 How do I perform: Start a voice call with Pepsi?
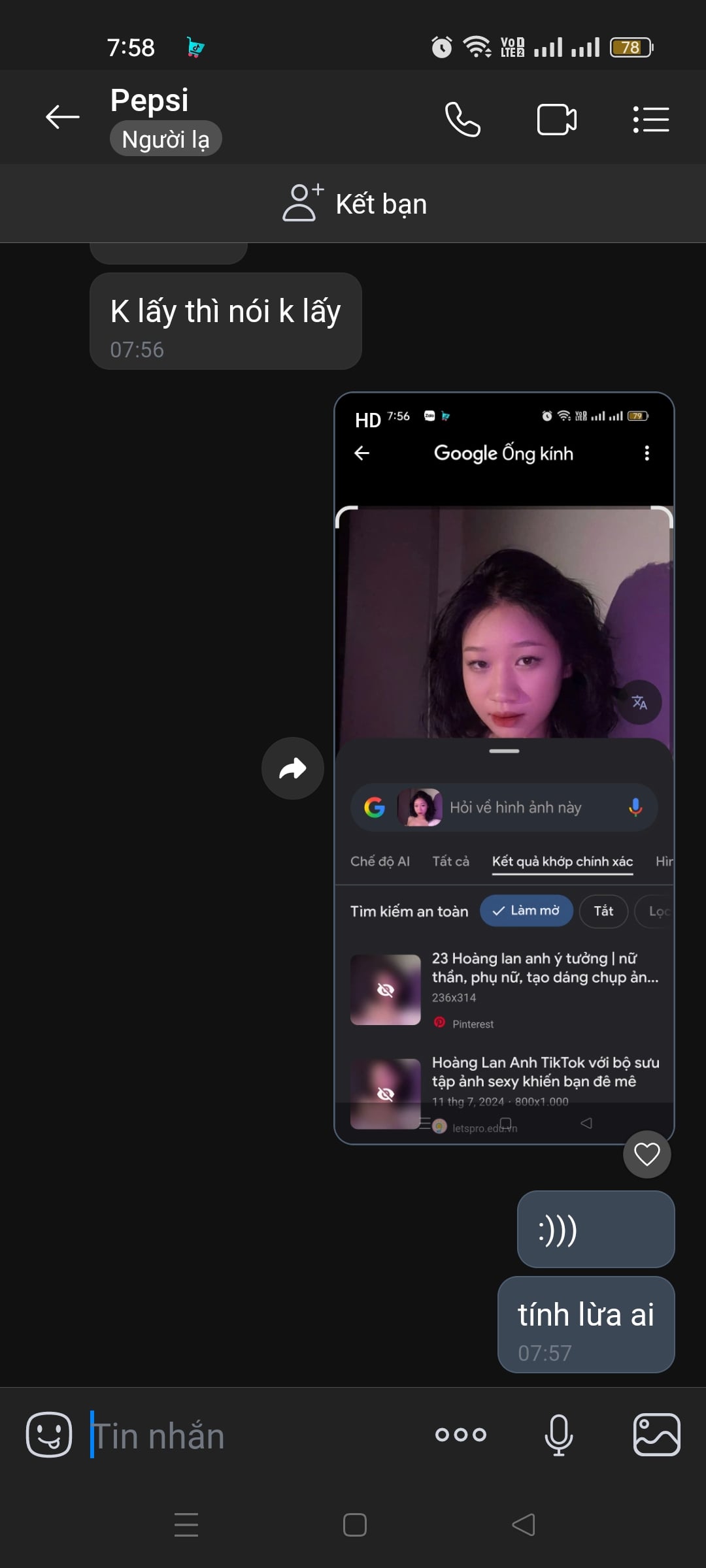[463, 119]
